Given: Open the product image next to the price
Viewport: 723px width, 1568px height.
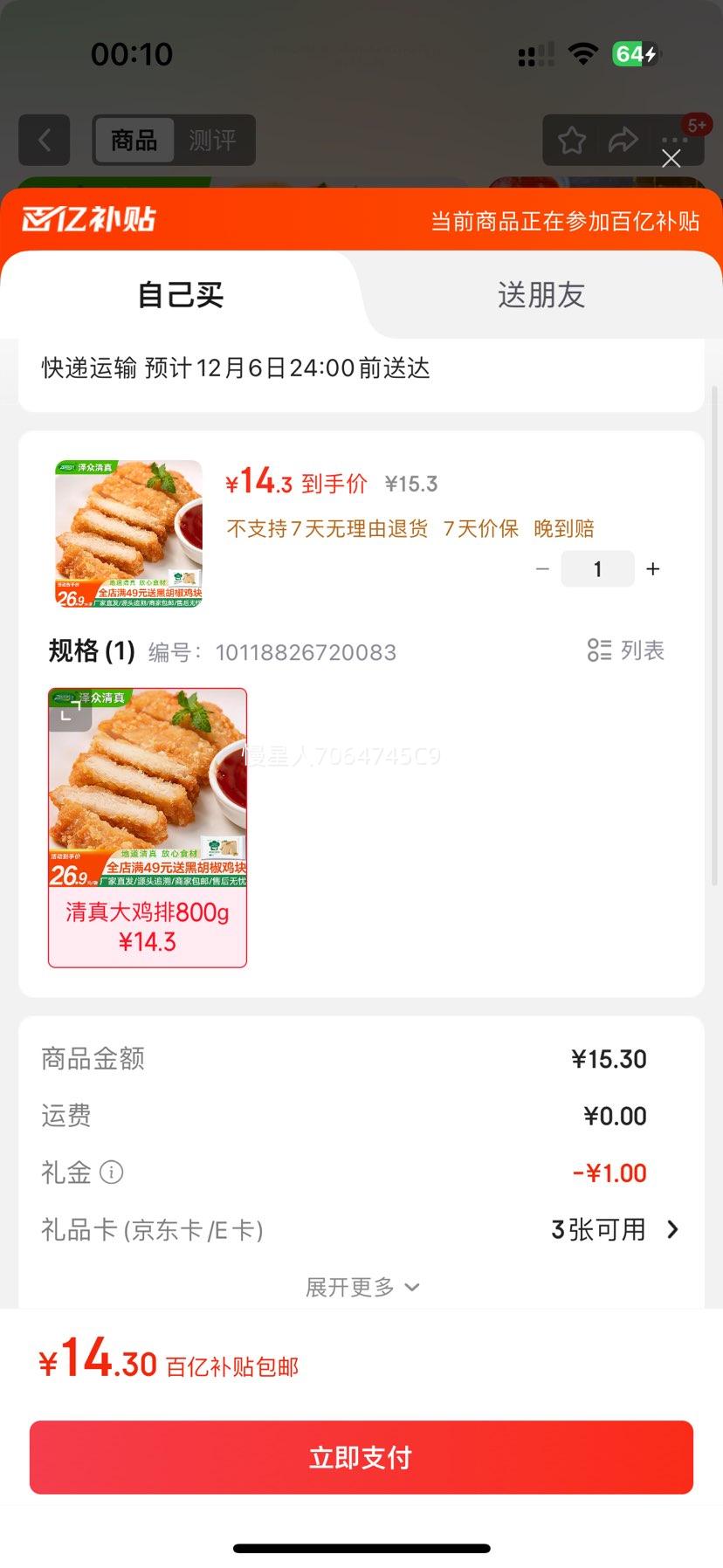Looking at the screenshot, I should [128, 533].
